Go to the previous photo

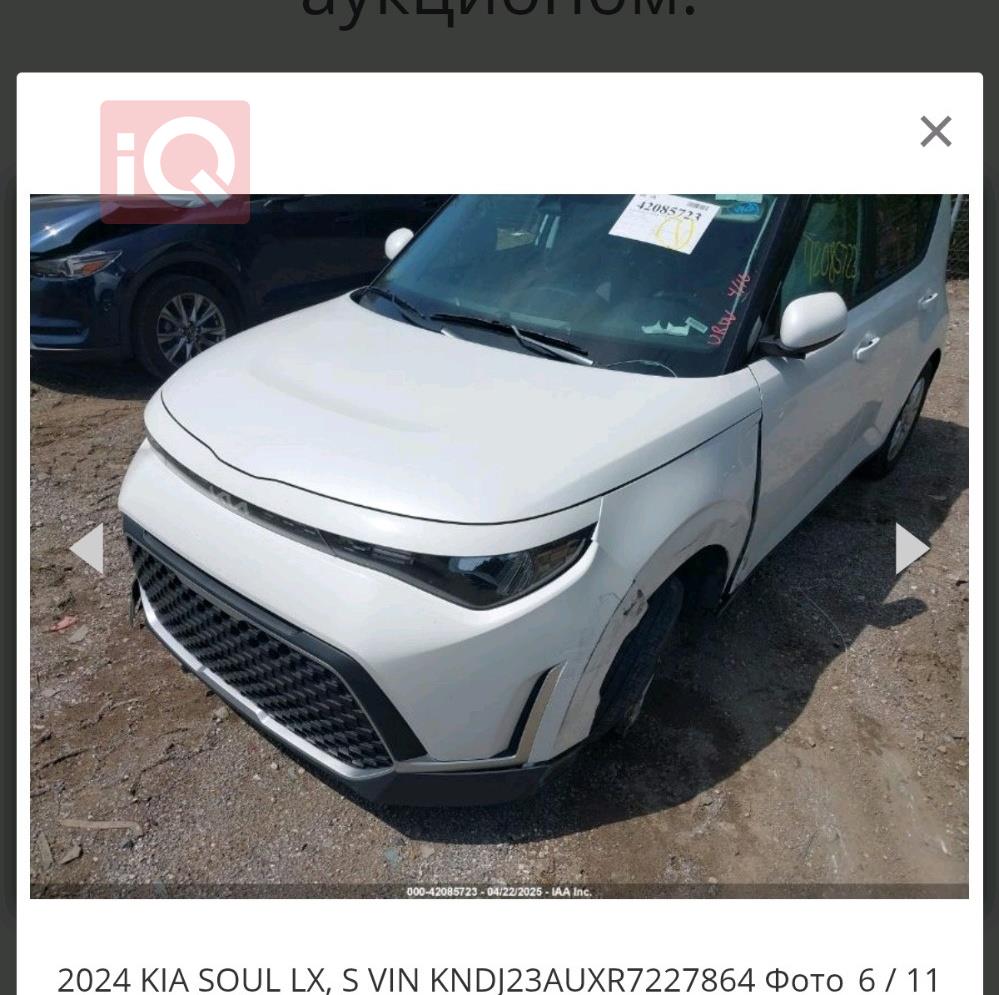87,549
